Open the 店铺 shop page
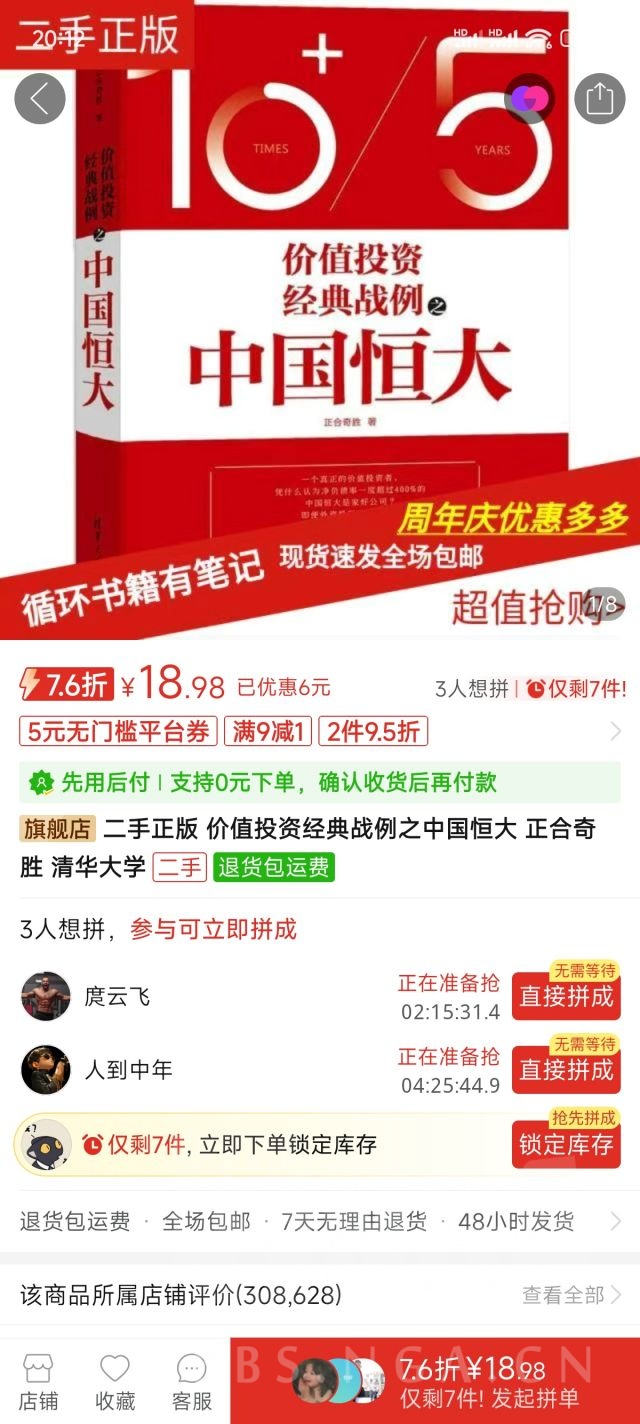 coord(38,1382)
